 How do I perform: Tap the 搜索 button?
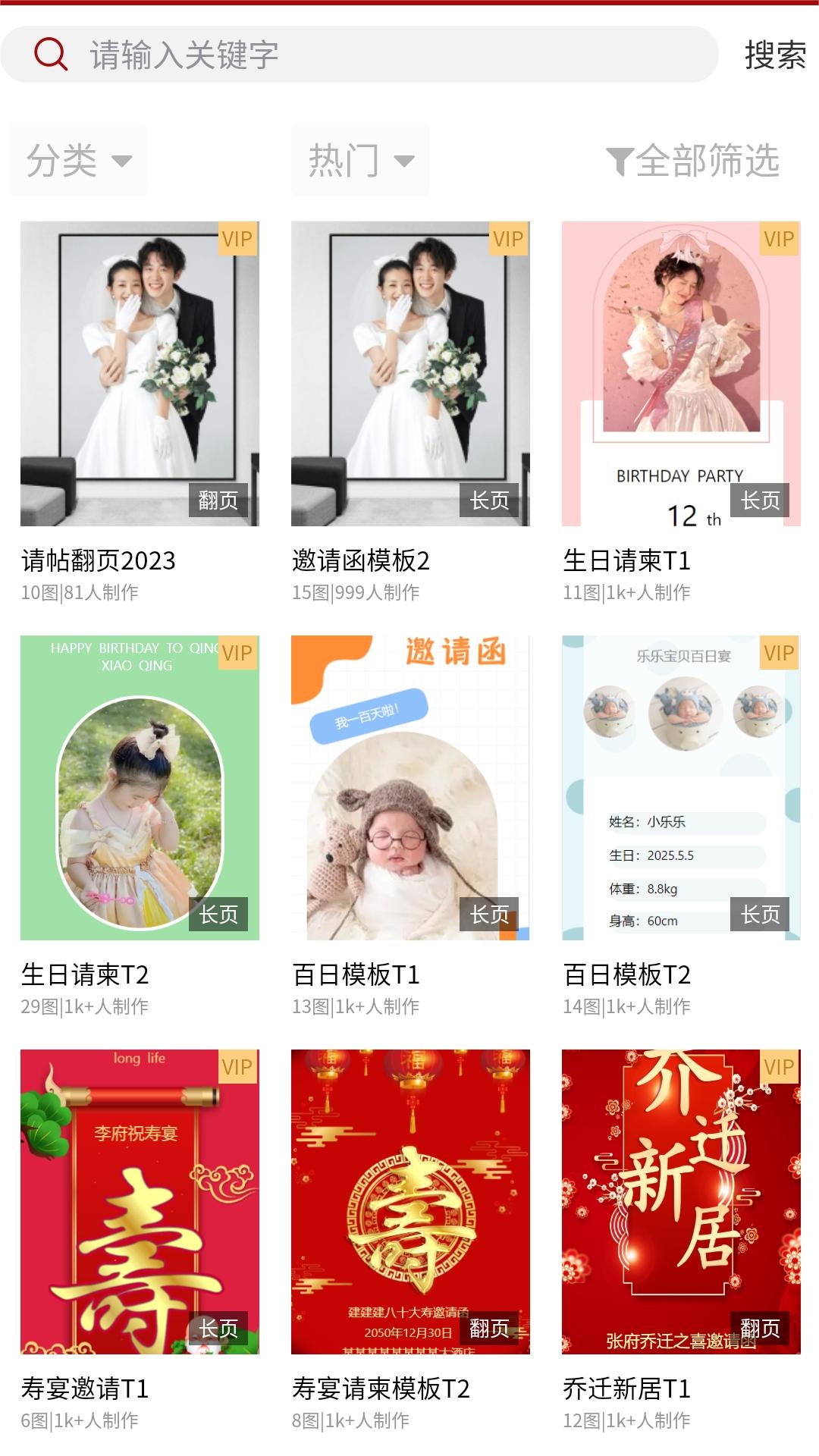click(775, 55)
